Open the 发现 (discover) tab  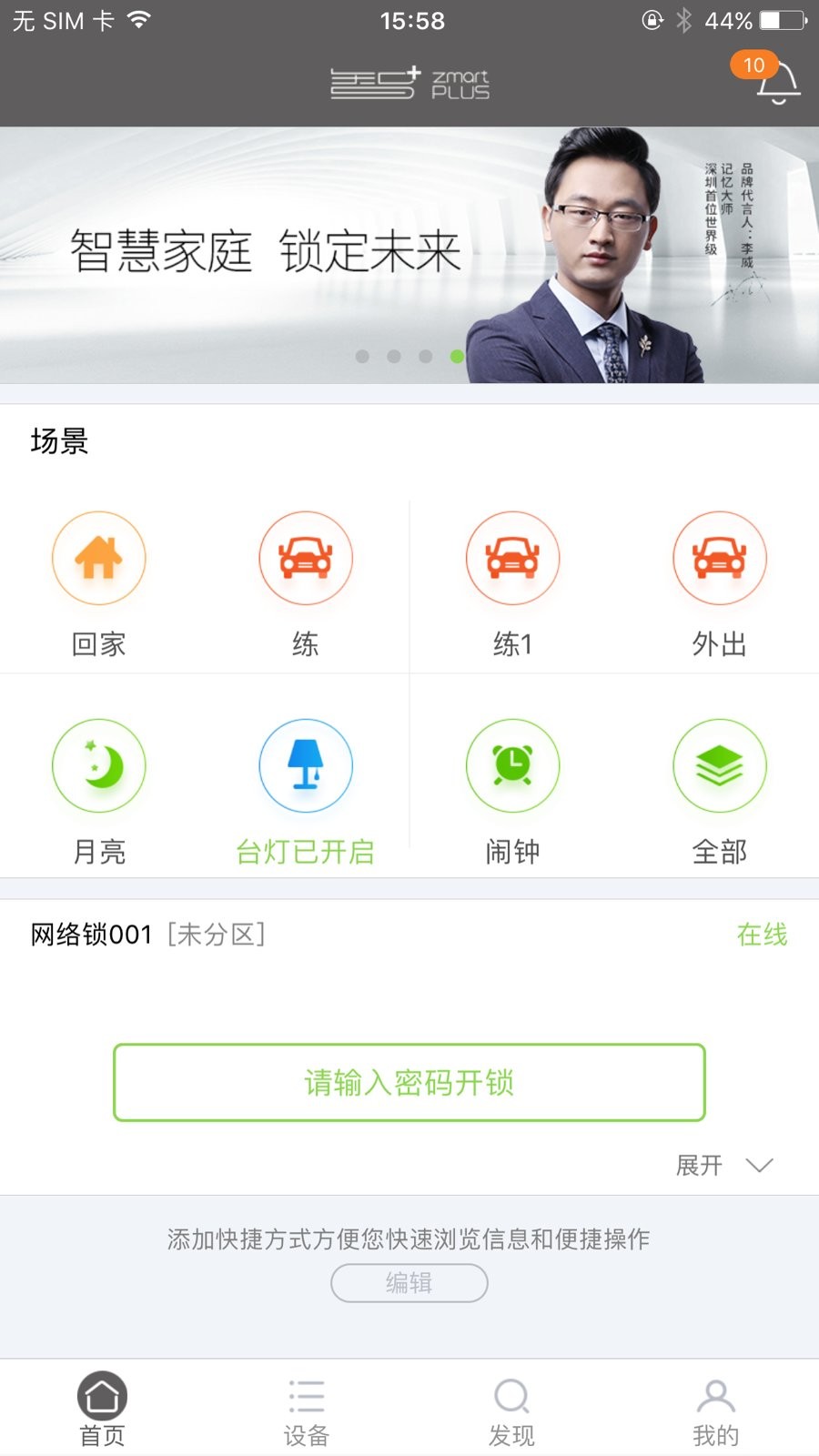pyautogui.click(x=512, y=1406)
